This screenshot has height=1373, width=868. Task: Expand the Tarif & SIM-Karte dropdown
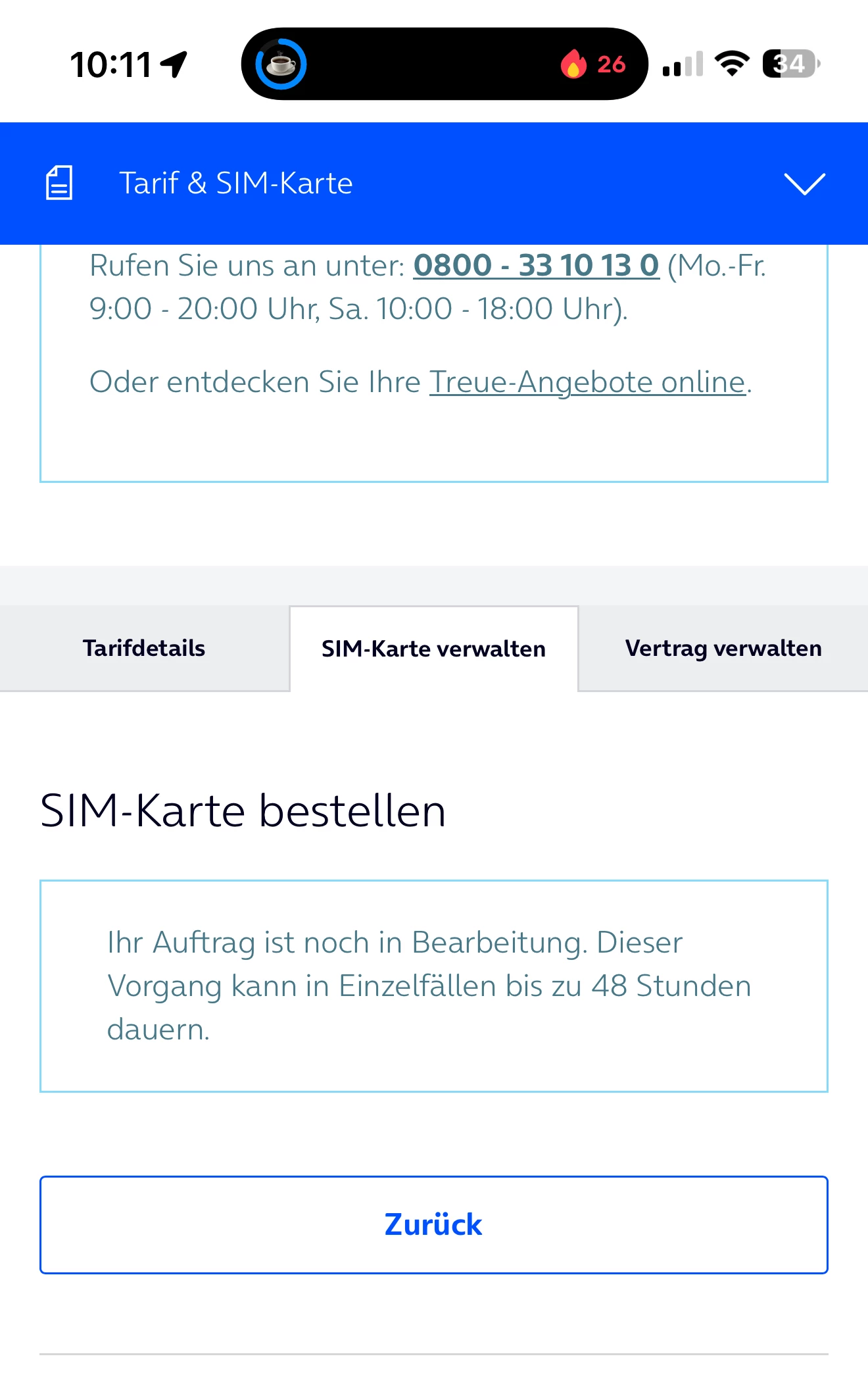(804, 184)
